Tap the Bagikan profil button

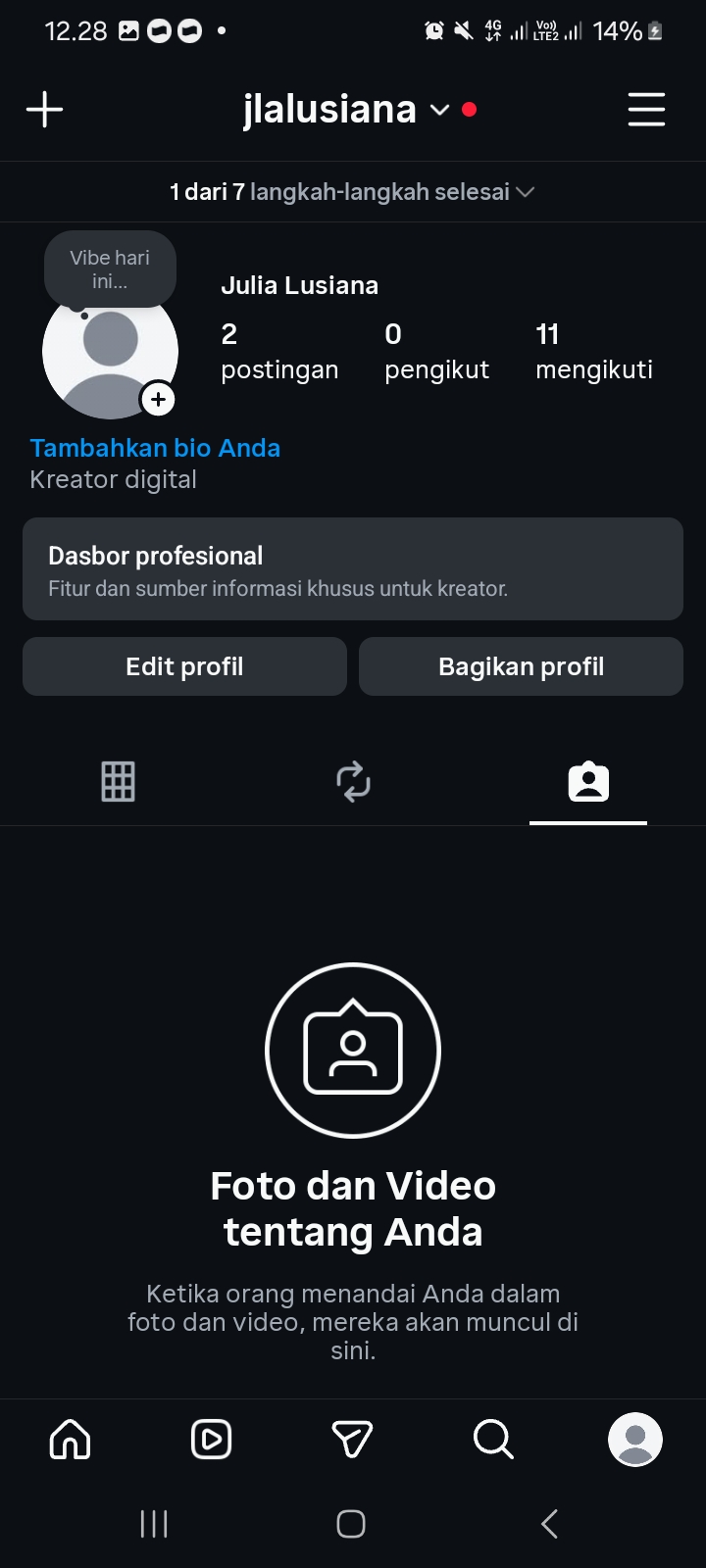(521, 666)
